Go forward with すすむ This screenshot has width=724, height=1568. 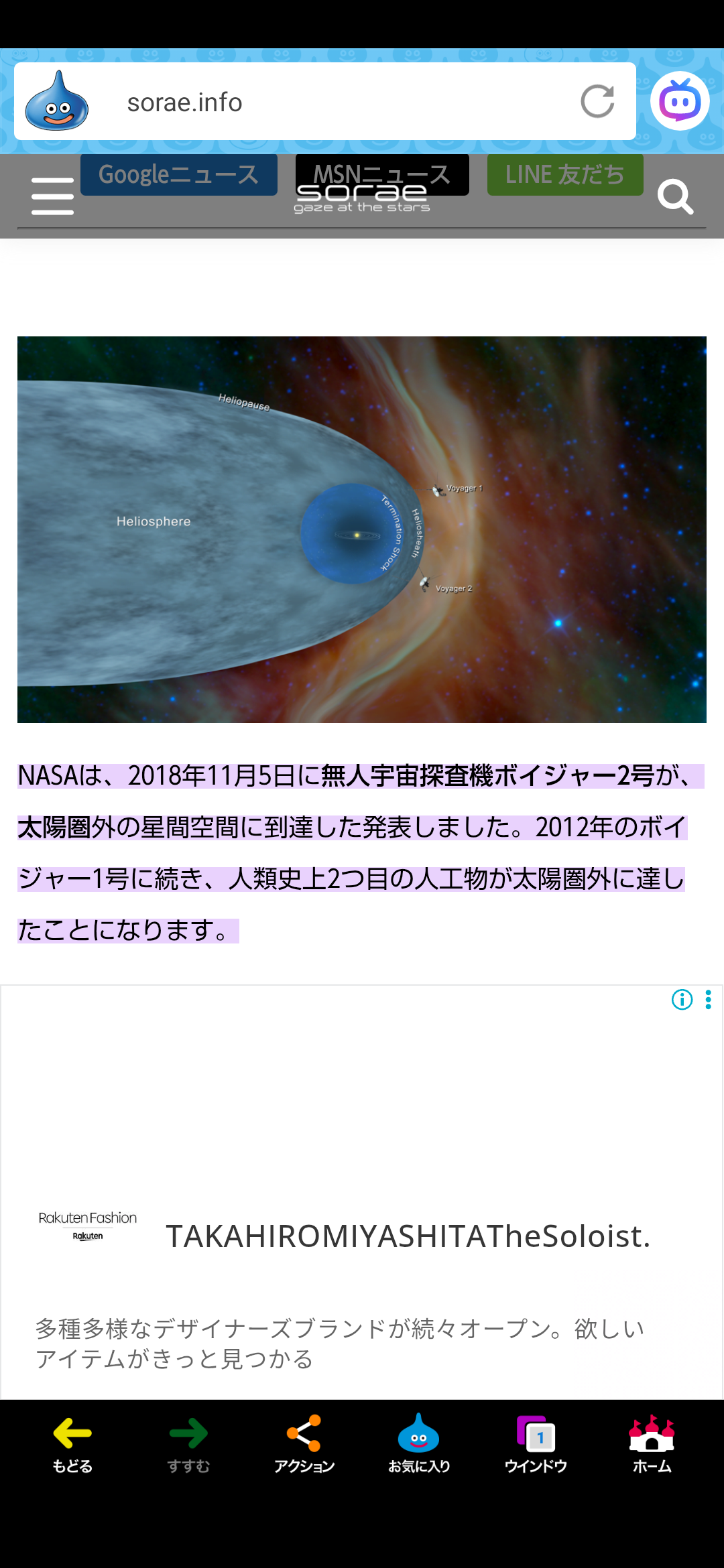[x=188, y=1444]
